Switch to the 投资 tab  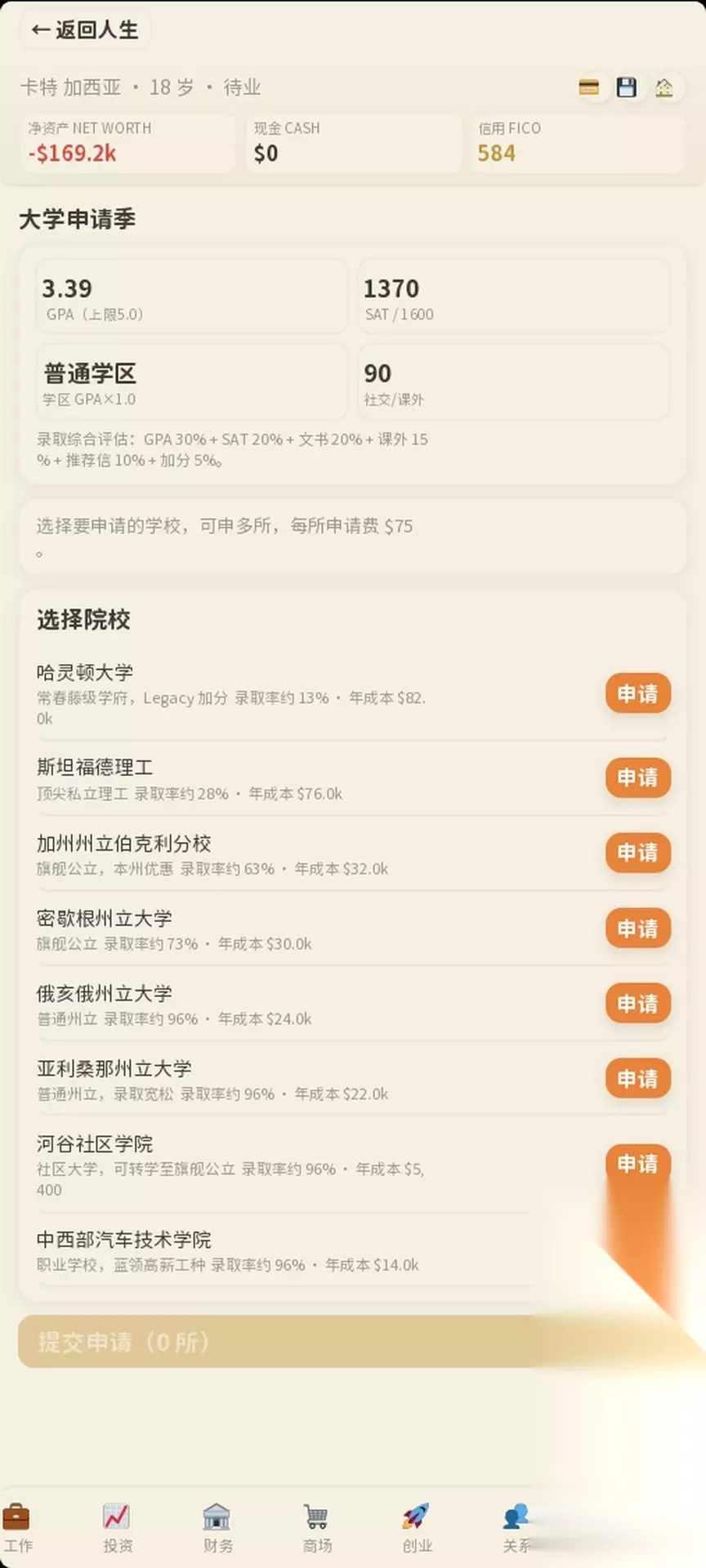[117, 1528]
